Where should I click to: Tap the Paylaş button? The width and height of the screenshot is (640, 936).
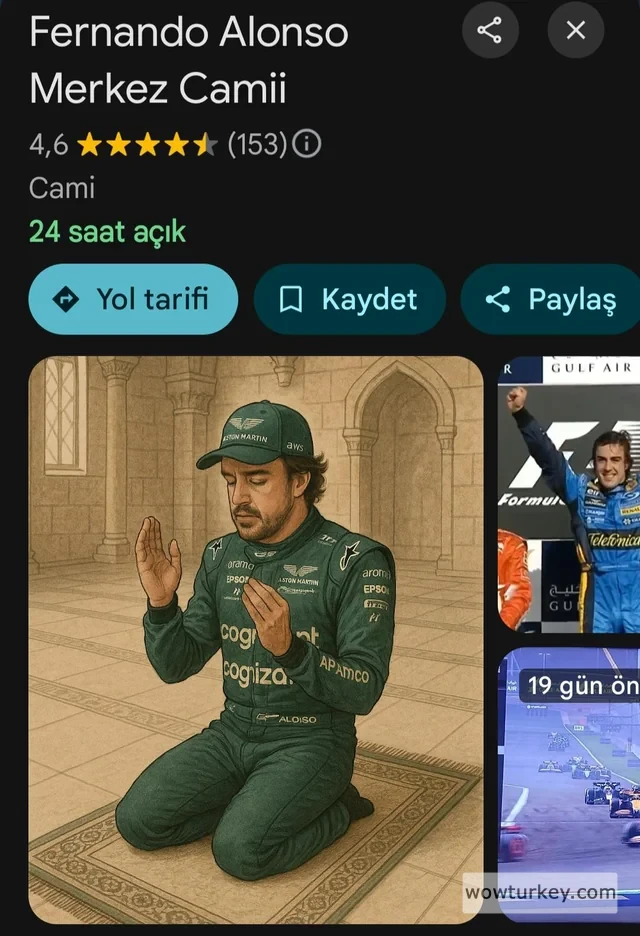550,298
